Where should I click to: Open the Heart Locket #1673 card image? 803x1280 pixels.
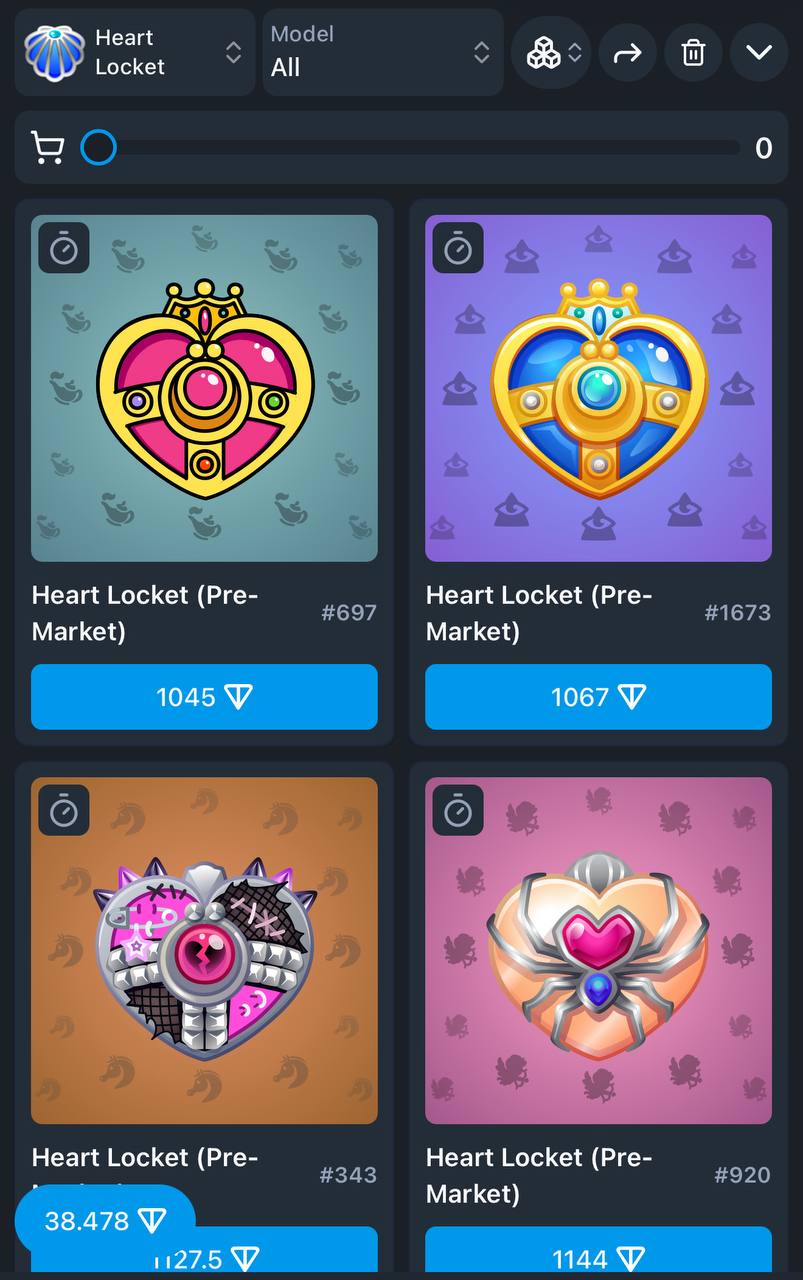pyautogui.click(x=598, y=388)
